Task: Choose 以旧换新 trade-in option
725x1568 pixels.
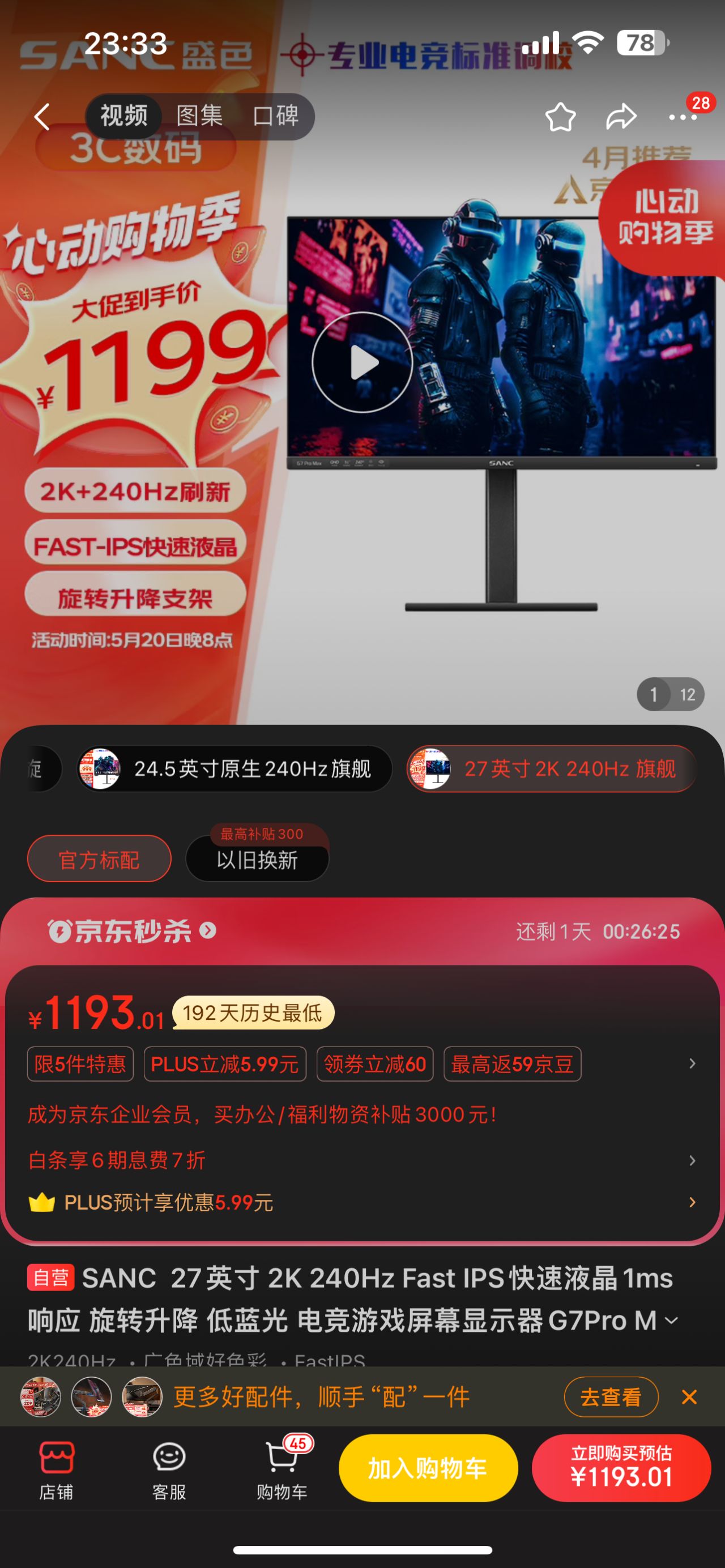Action: point(257,860)
